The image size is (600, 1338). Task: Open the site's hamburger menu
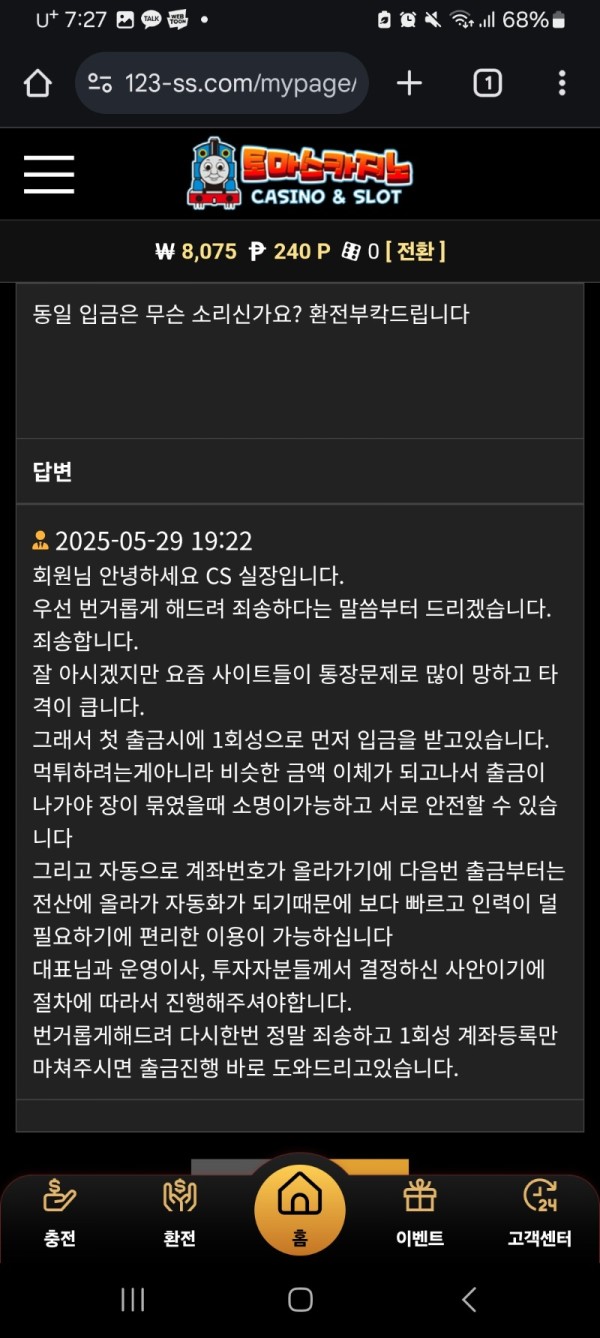[49, 174]
